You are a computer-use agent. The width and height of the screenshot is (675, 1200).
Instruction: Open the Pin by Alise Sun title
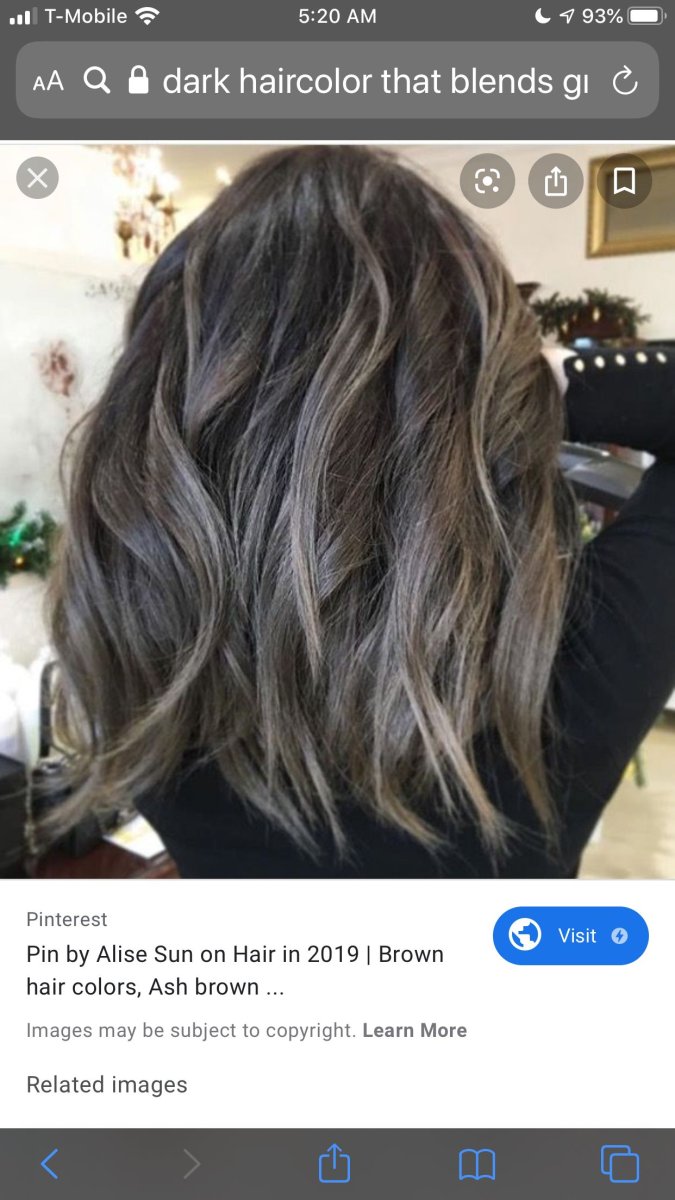pyautogui.click(x=234, y=970)
